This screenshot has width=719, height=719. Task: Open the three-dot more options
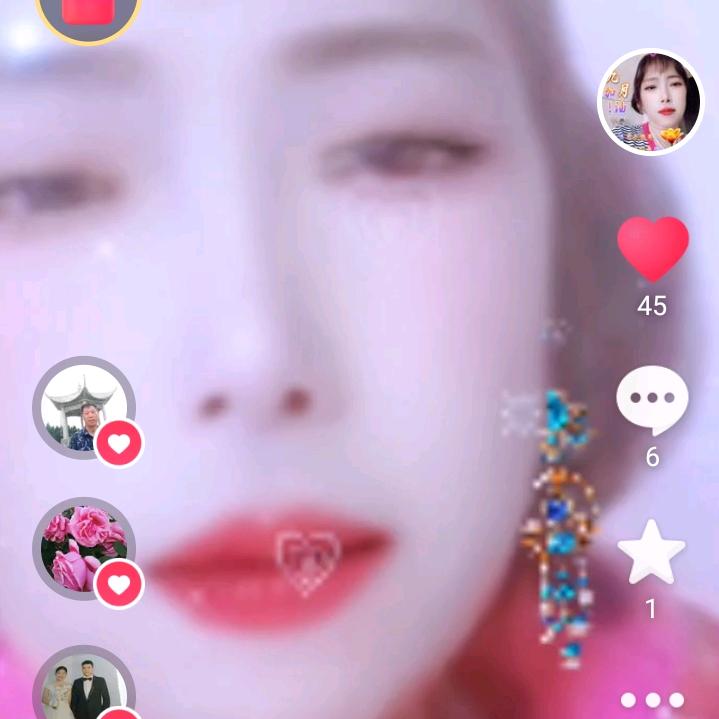652,700
